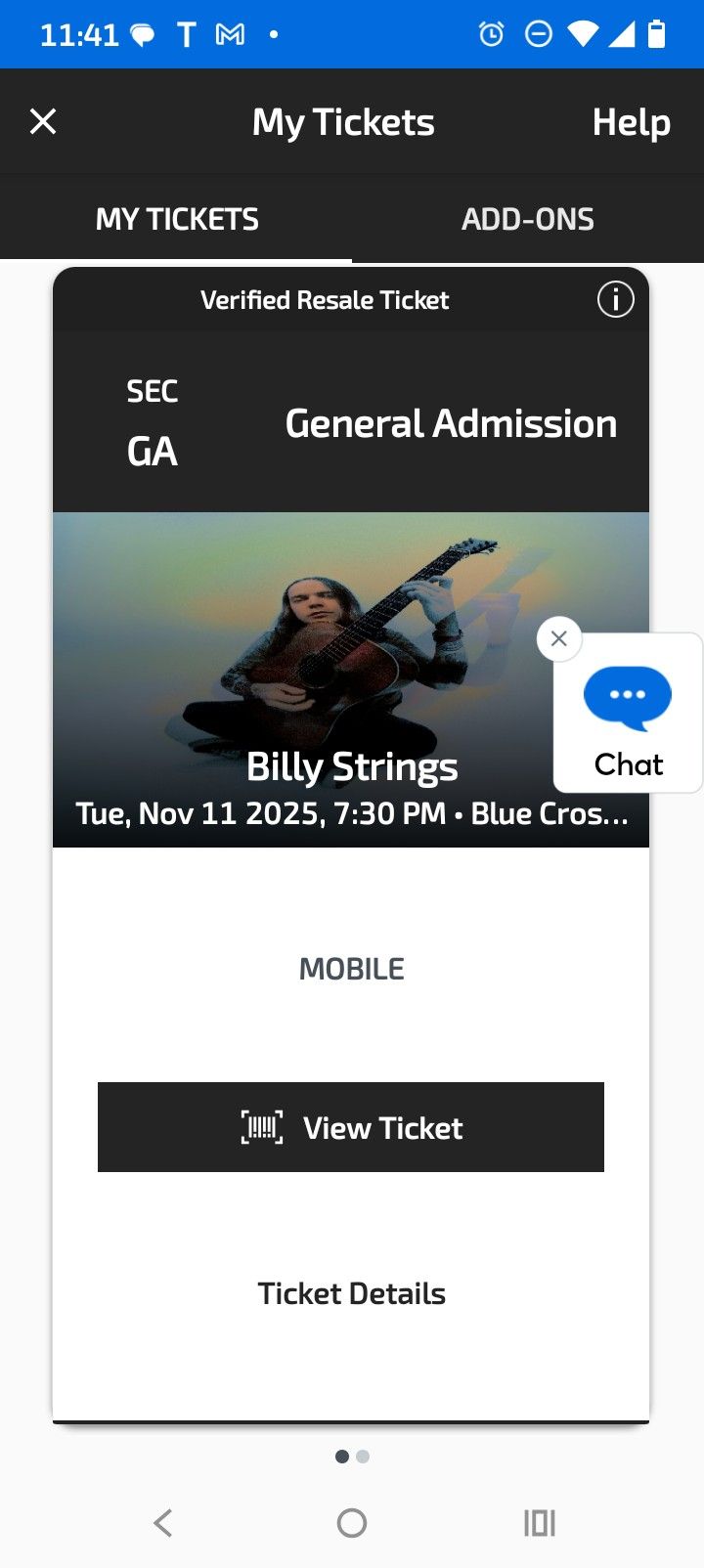Tap the event date and venue text

(x=351, y=813)
